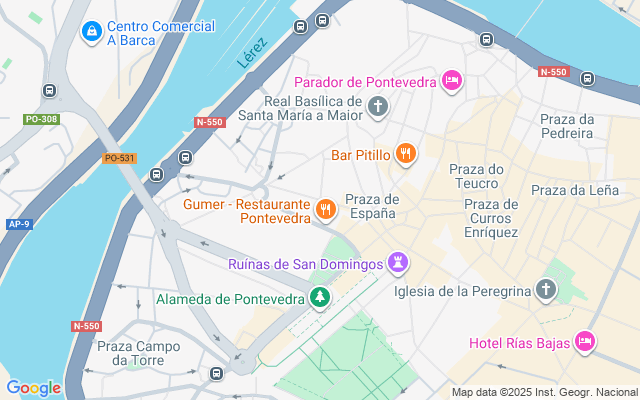Open Ruínas de San Domingos landmark pin
The height and width of the screenshot is (400, 640).
coord(399,264)
